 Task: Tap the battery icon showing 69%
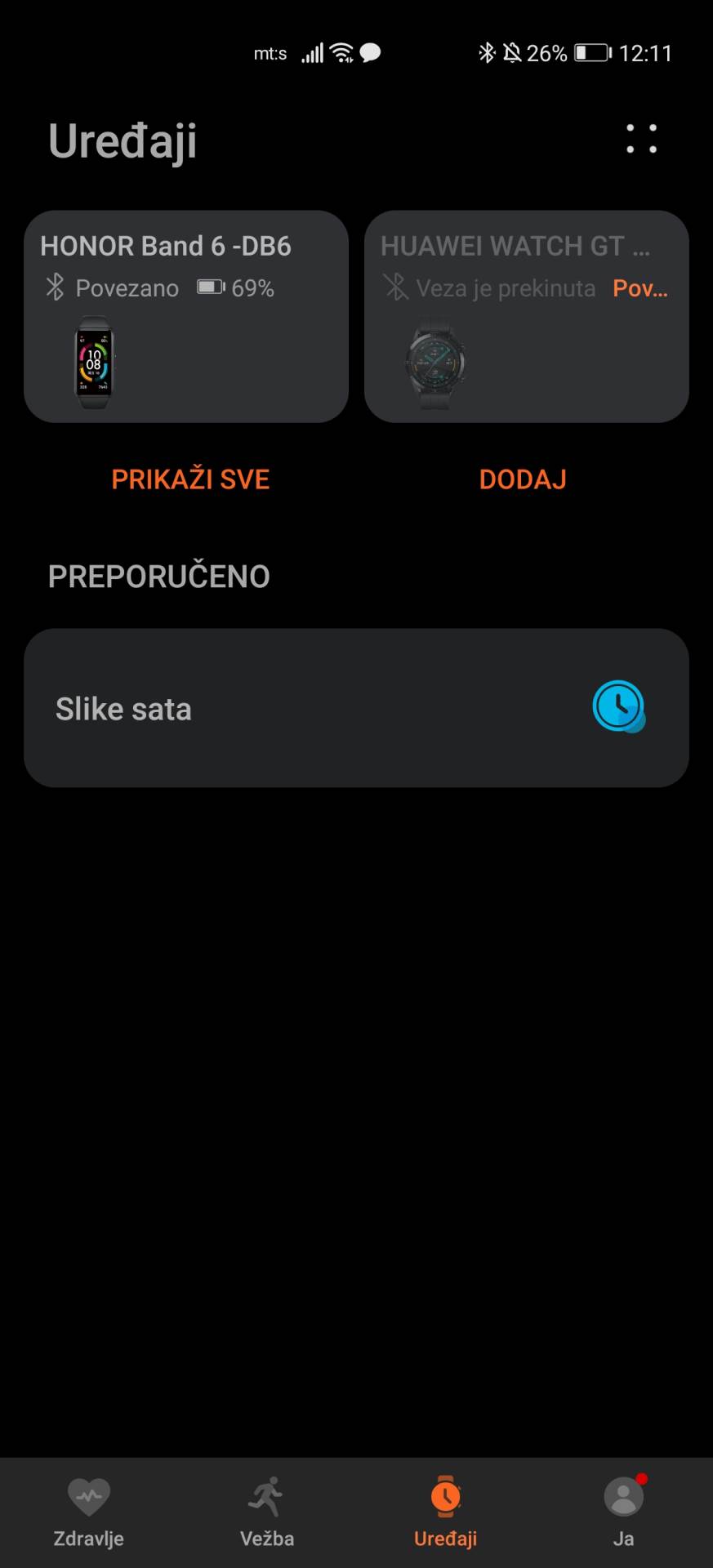(211, 287)
